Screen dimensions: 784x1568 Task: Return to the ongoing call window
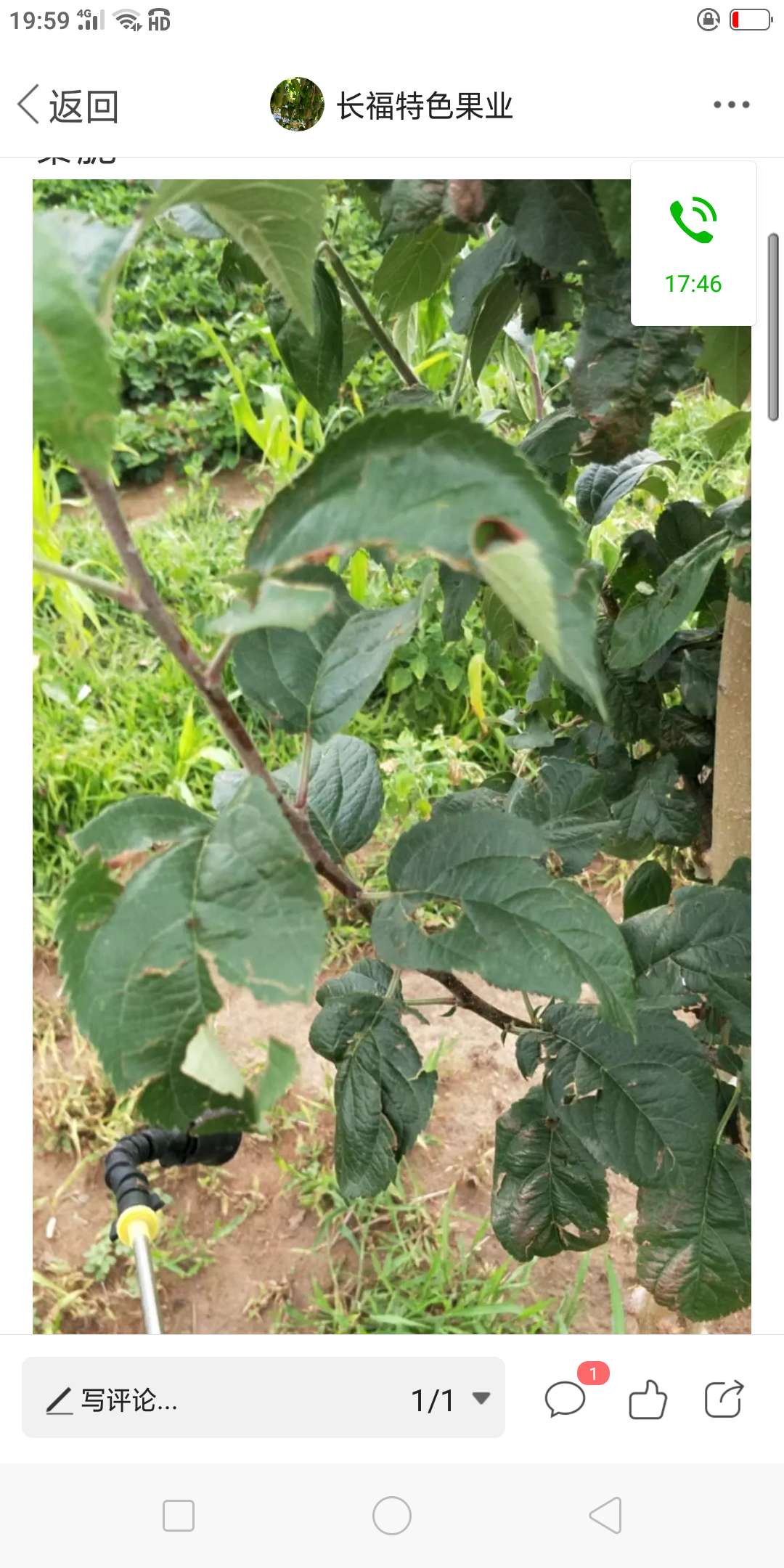click(x=693, y=244)
